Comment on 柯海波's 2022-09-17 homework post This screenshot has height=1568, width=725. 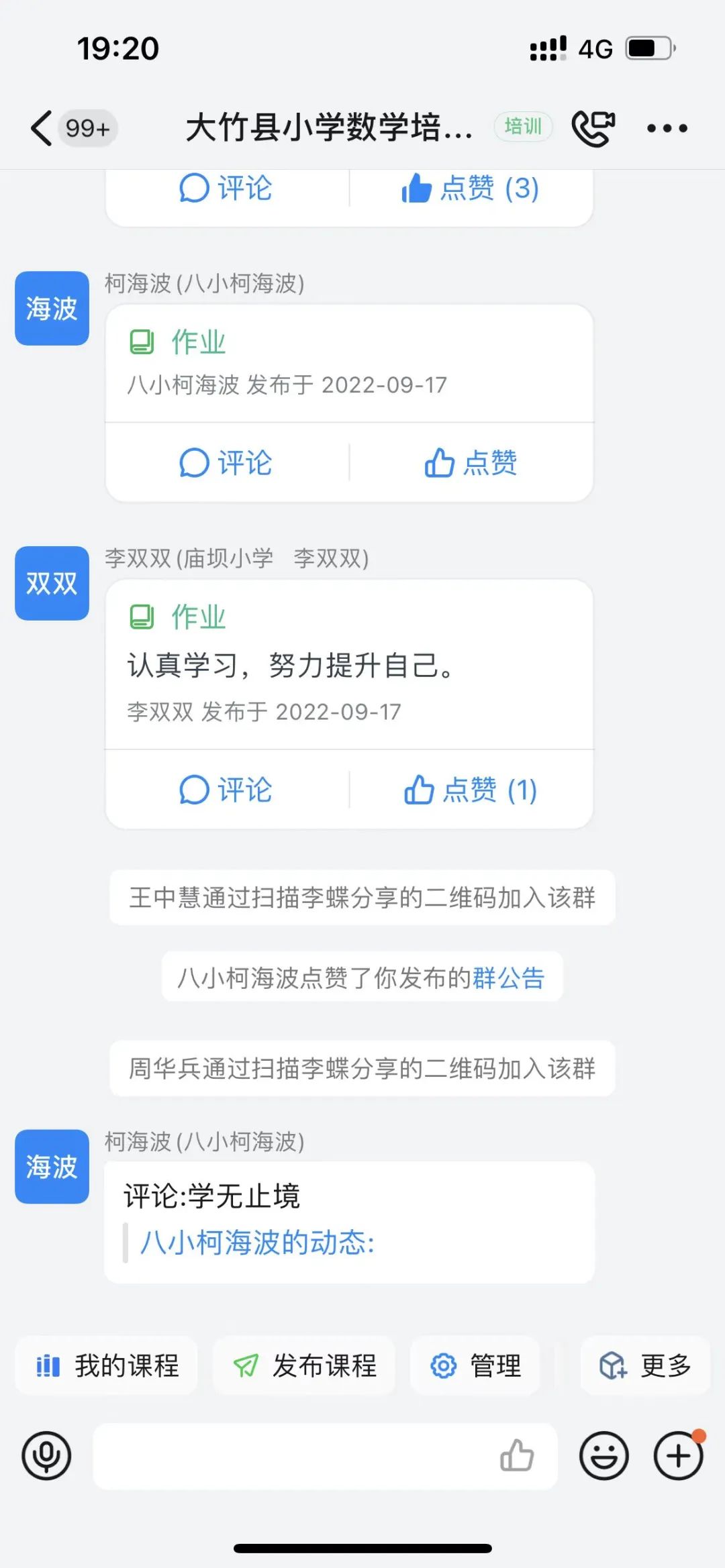point(226,463)
